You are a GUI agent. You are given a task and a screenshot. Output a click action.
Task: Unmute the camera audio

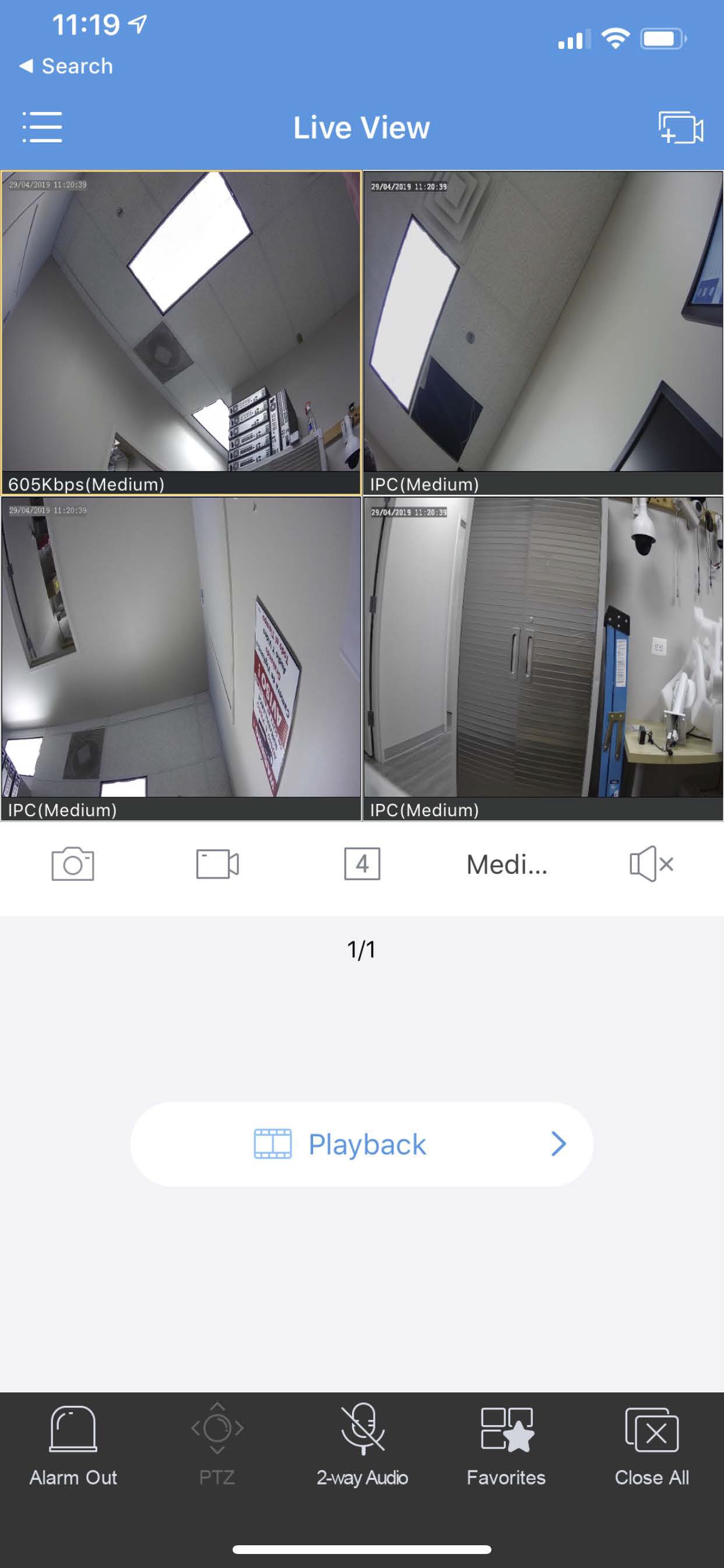[651, 864]
